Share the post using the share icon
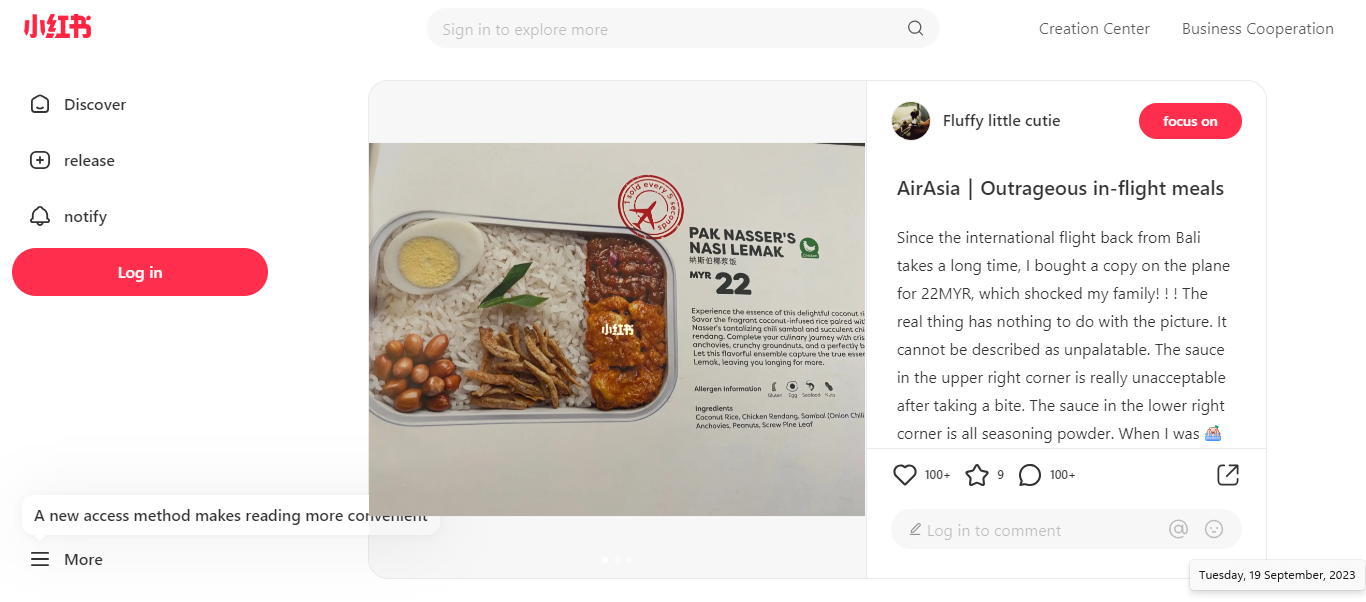Screen dimensions: 1366x602 pyautogui.click(x=1228, y=475)
